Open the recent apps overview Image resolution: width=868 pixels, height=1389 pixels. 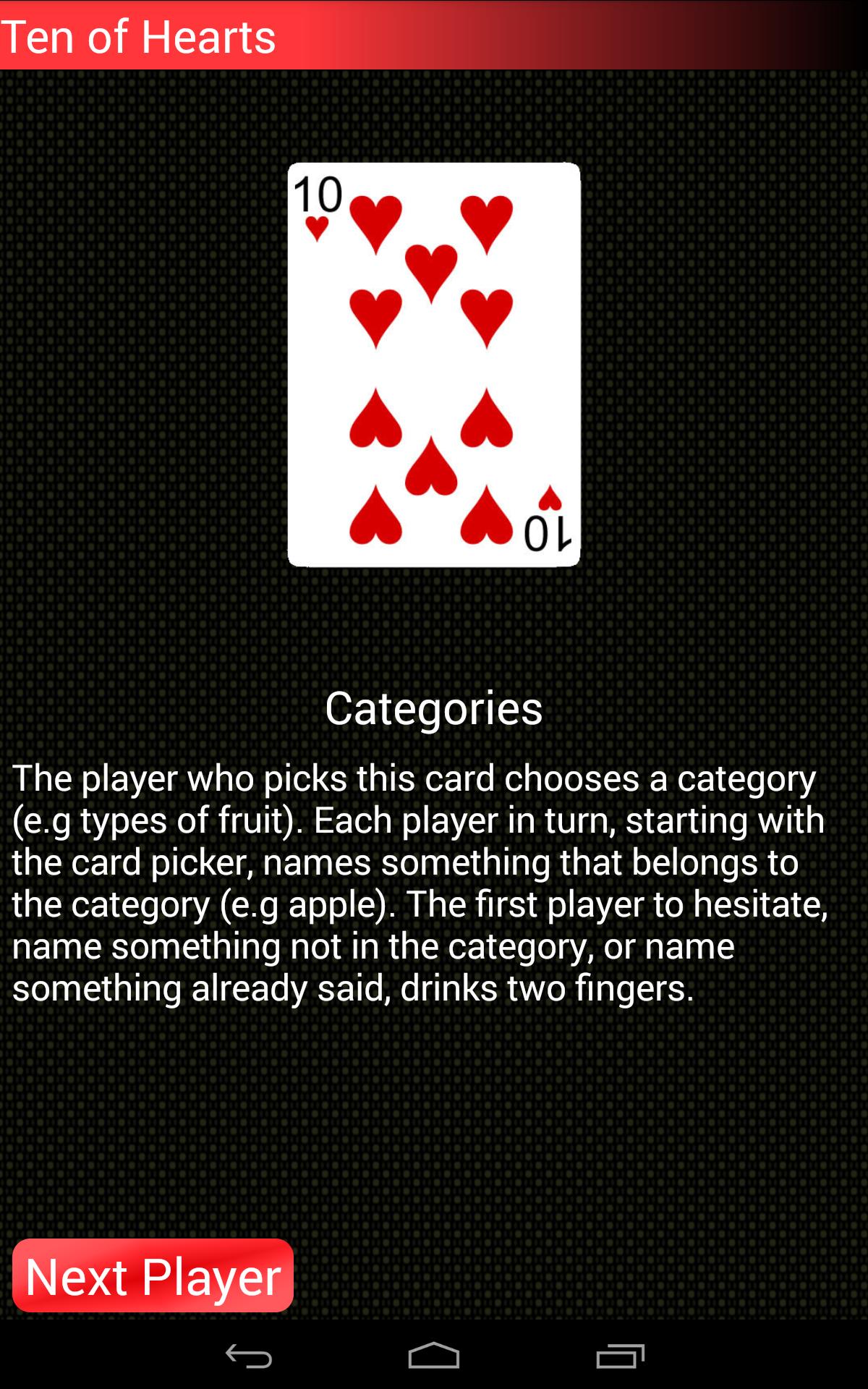tap(620, 1356)
